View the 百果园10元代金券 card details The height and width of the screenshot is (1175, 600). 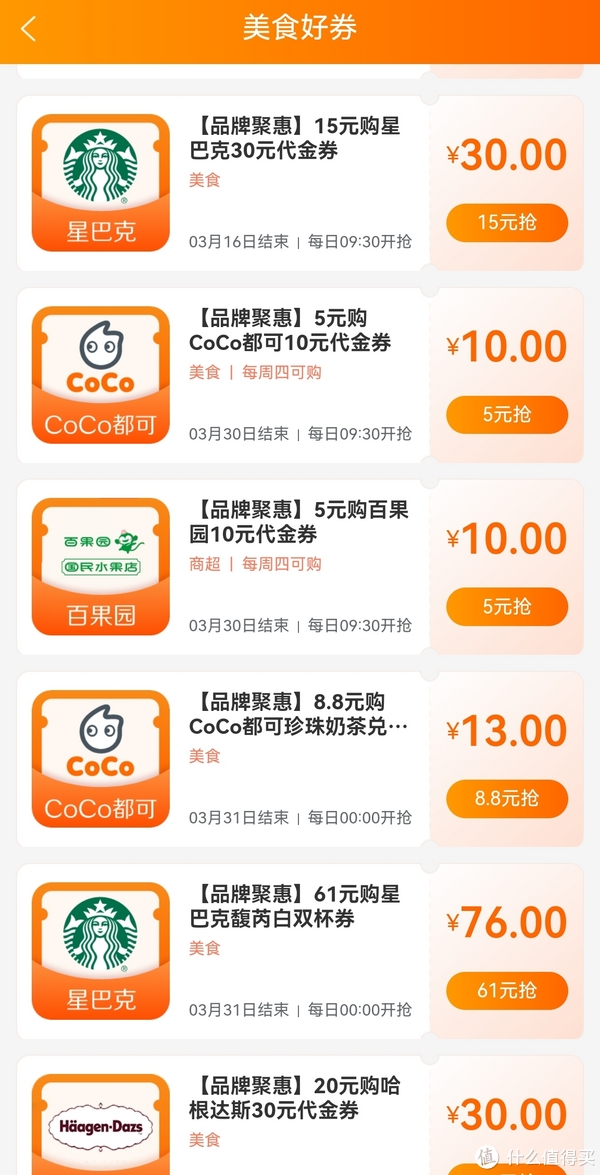pos(300,567)
